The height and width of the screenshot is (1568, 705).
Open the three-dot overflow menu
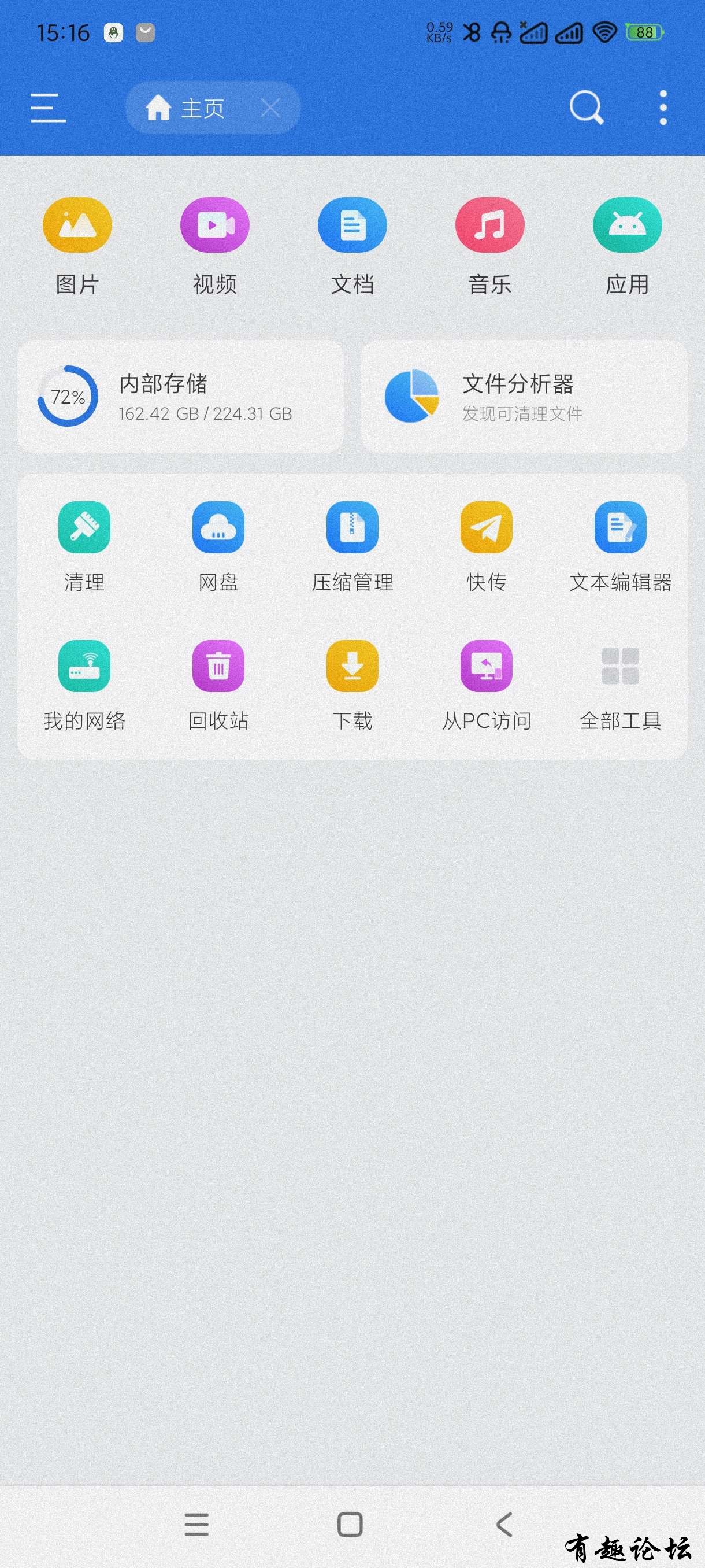(x=662, y=108)
